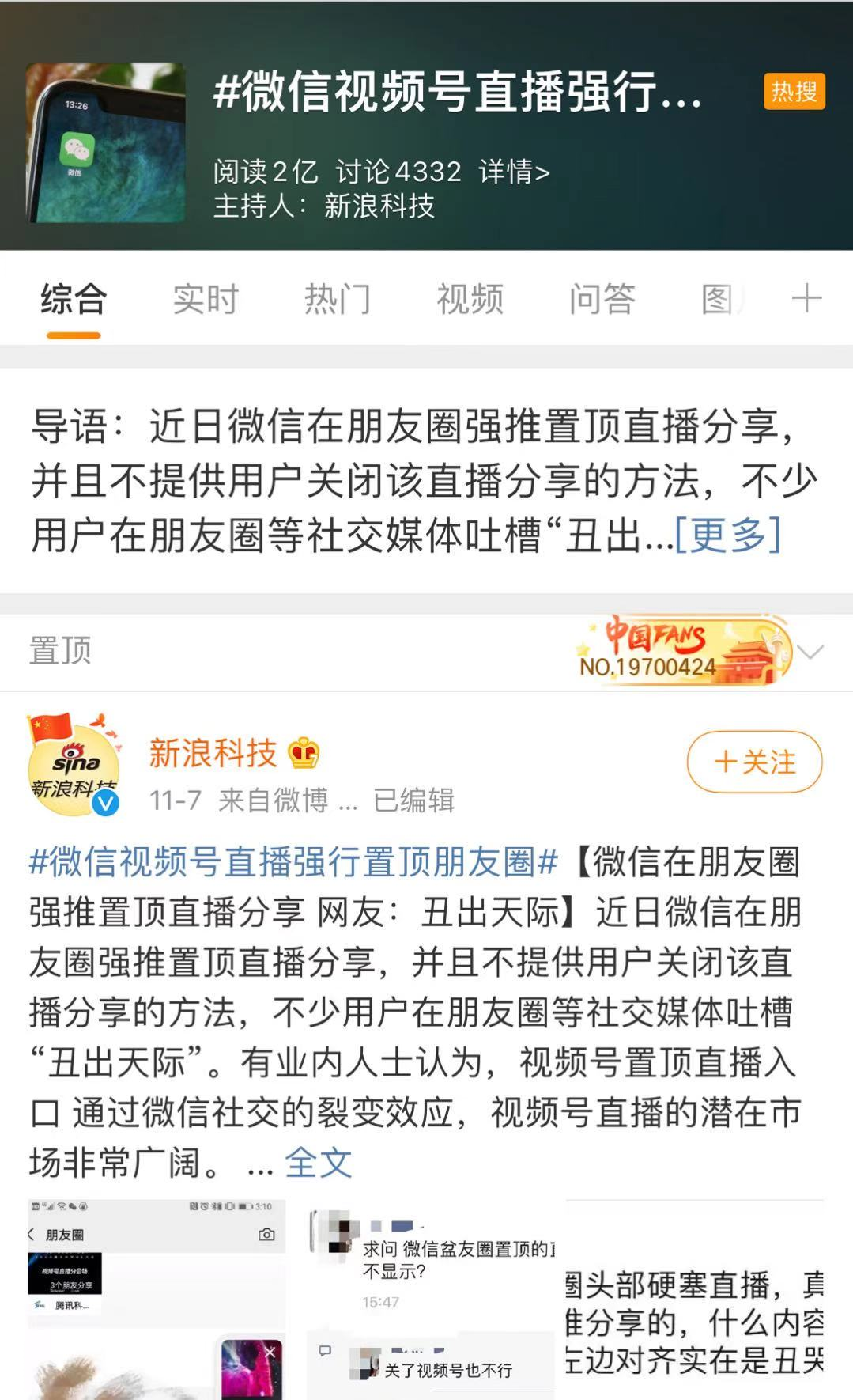Open the chat screenshot with 求问 text

coord(431,1299)
